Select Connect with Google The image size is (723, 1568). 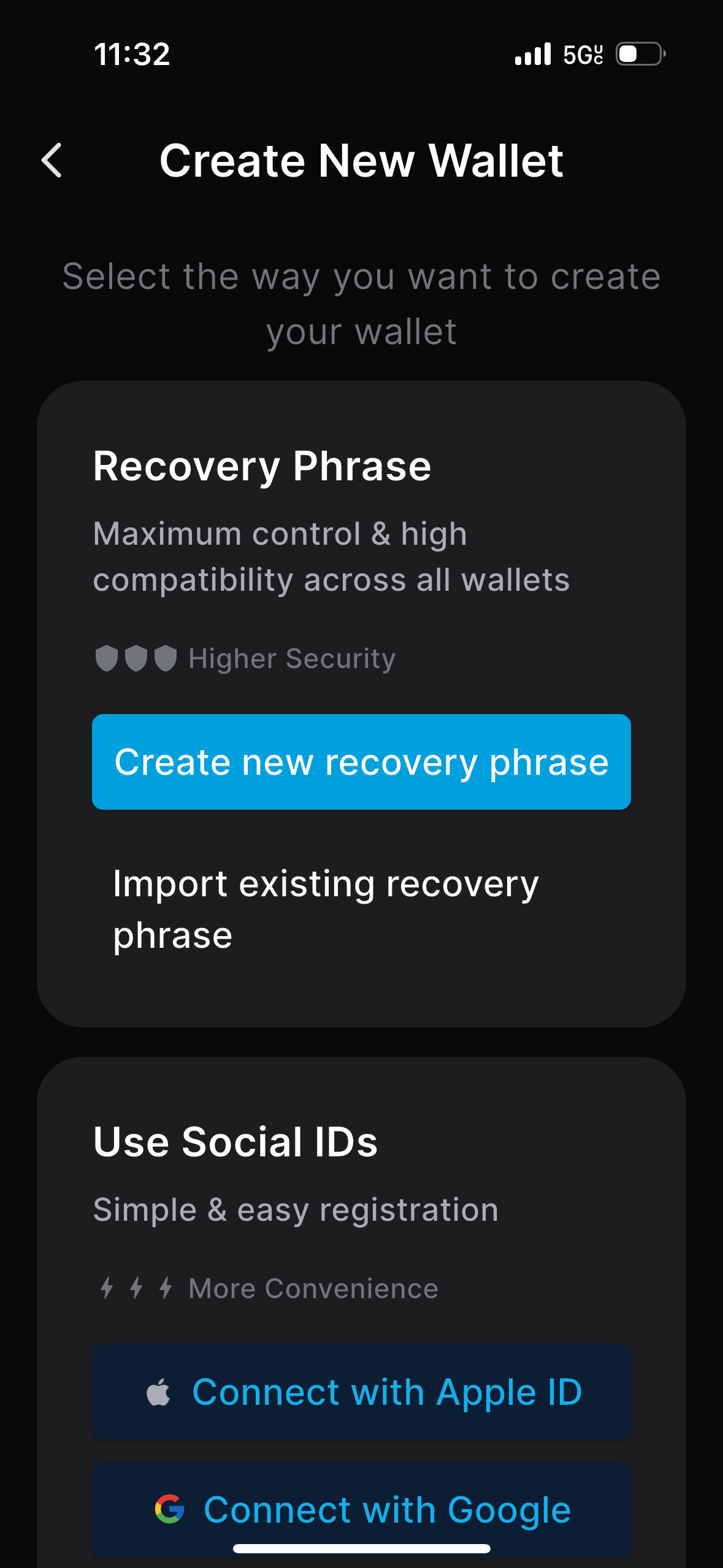pos(361,1508)
